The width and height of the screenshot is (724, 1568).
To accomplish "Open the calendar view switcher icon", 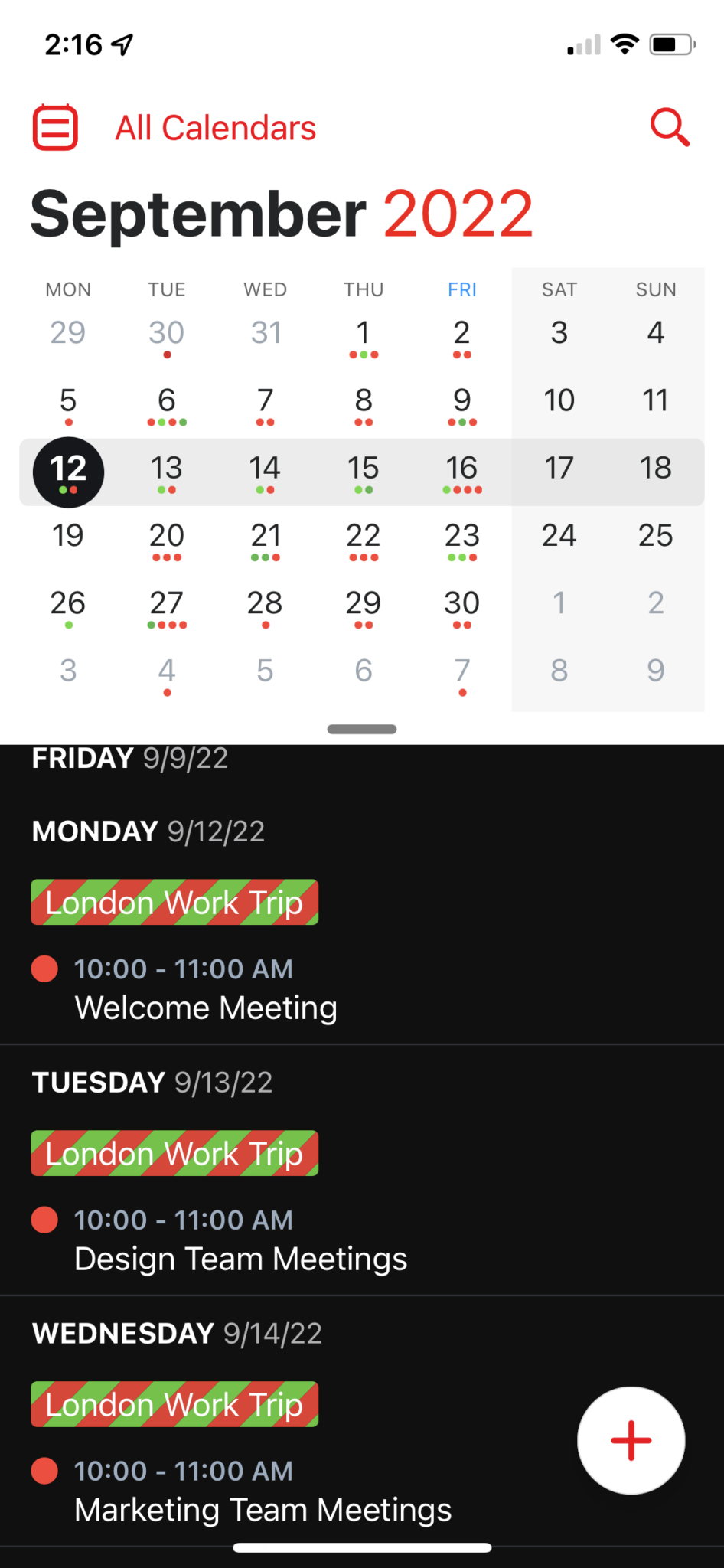I will pyautogui.click(x=55, y=127).
